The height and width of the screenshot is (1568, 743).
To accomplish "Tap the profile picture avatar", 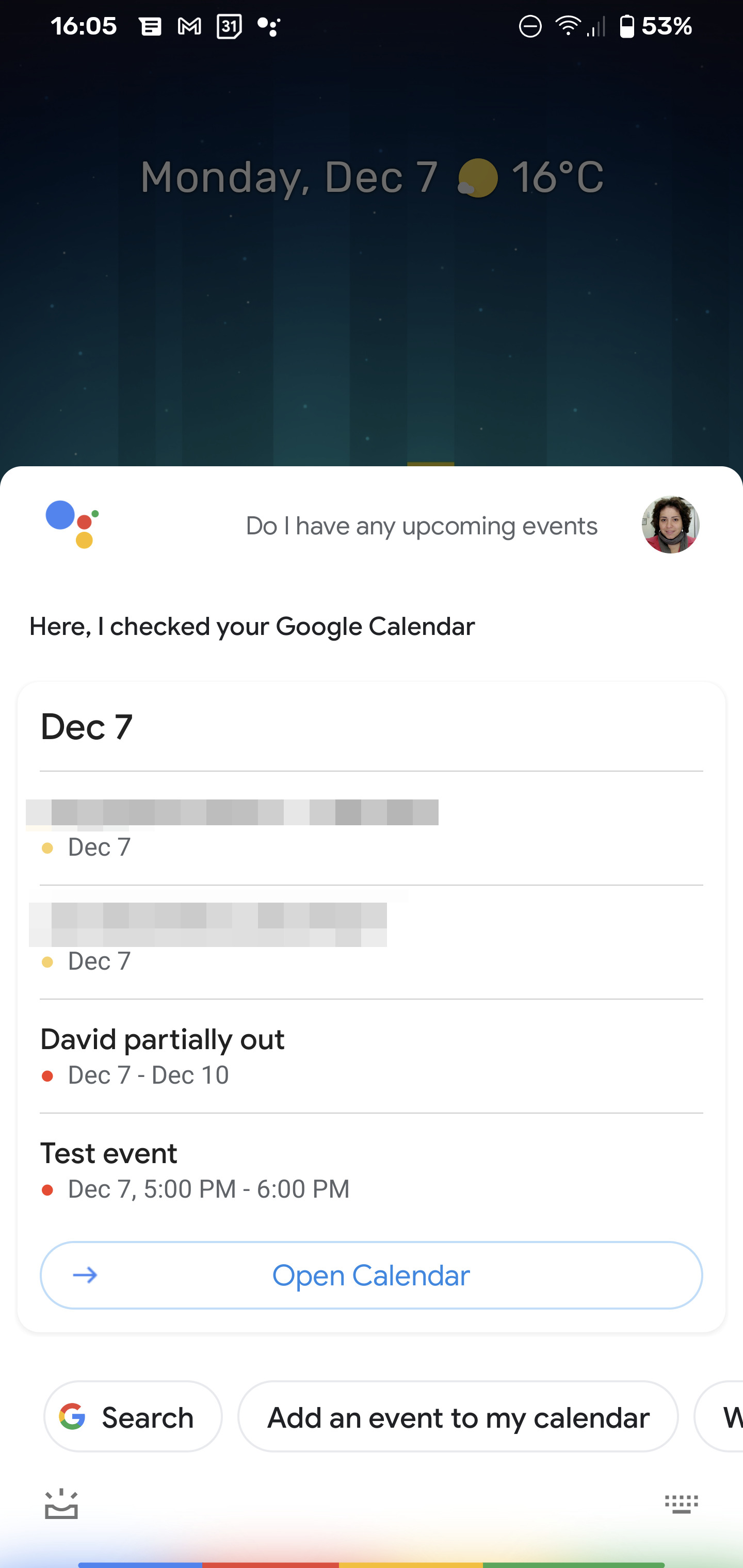I will [670, 525].
